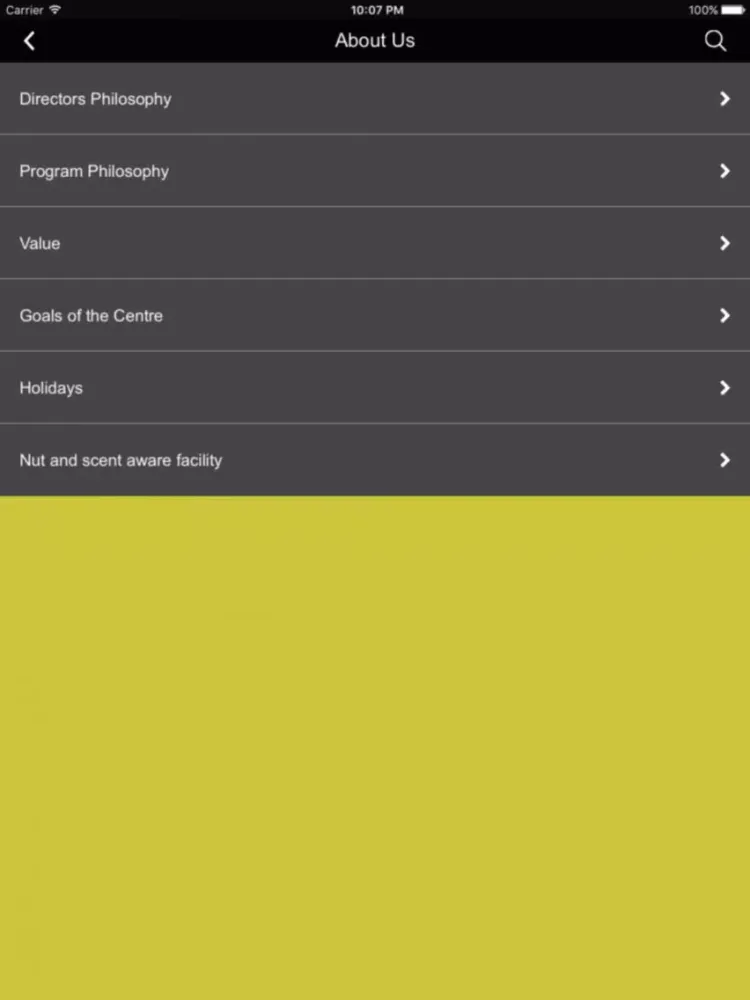The height and width of the screenshot is (1000, 750).
Task: Open the Holidays entry
Action: 375,388
